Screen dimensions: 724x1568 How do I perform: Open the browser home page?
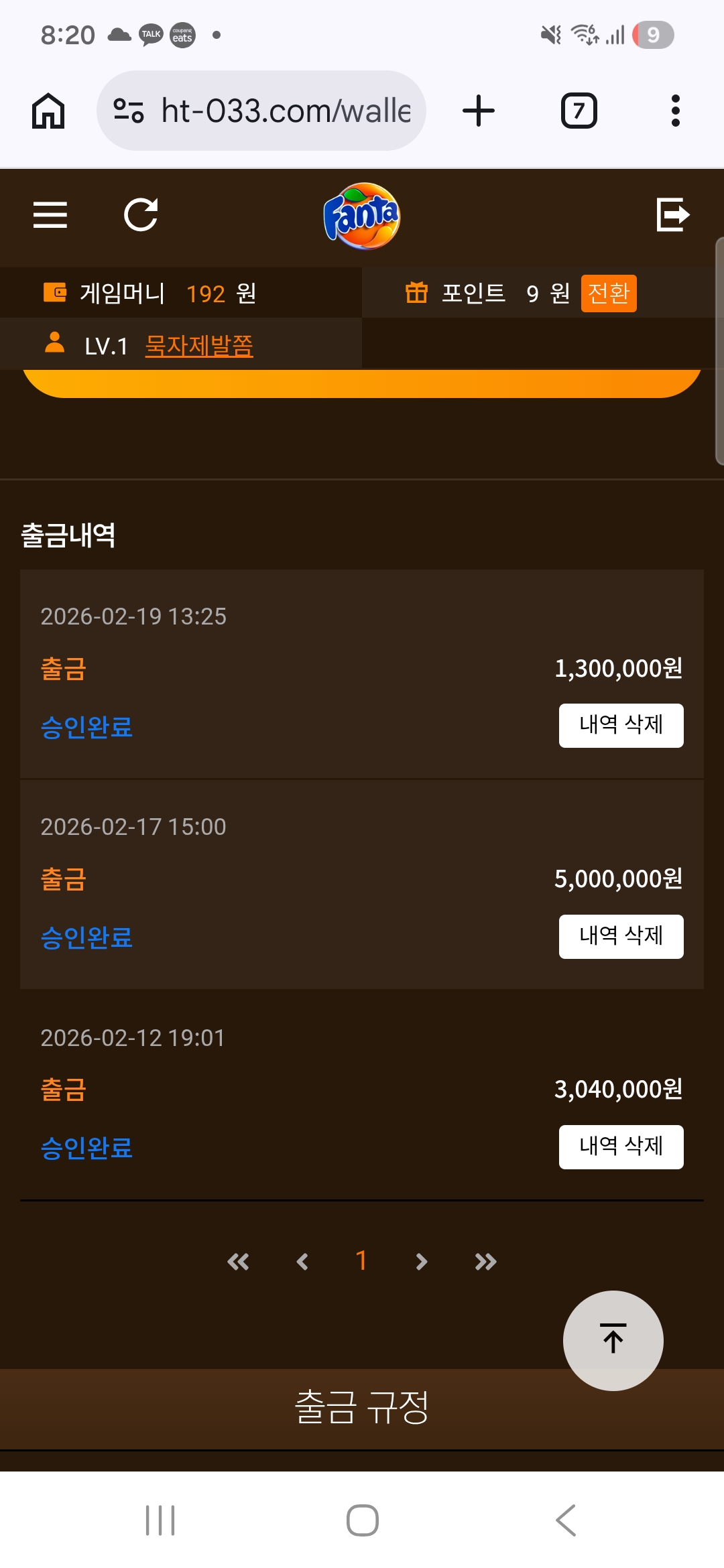pos(48,111)
